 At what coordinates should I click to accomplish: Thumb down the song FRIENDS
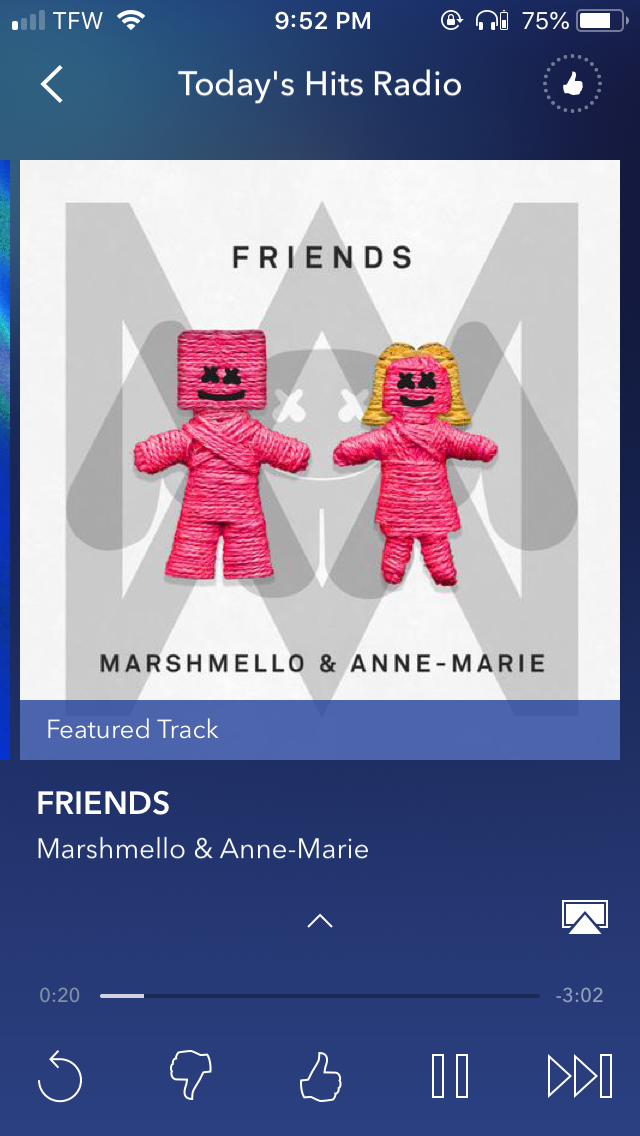[190, 1076]
